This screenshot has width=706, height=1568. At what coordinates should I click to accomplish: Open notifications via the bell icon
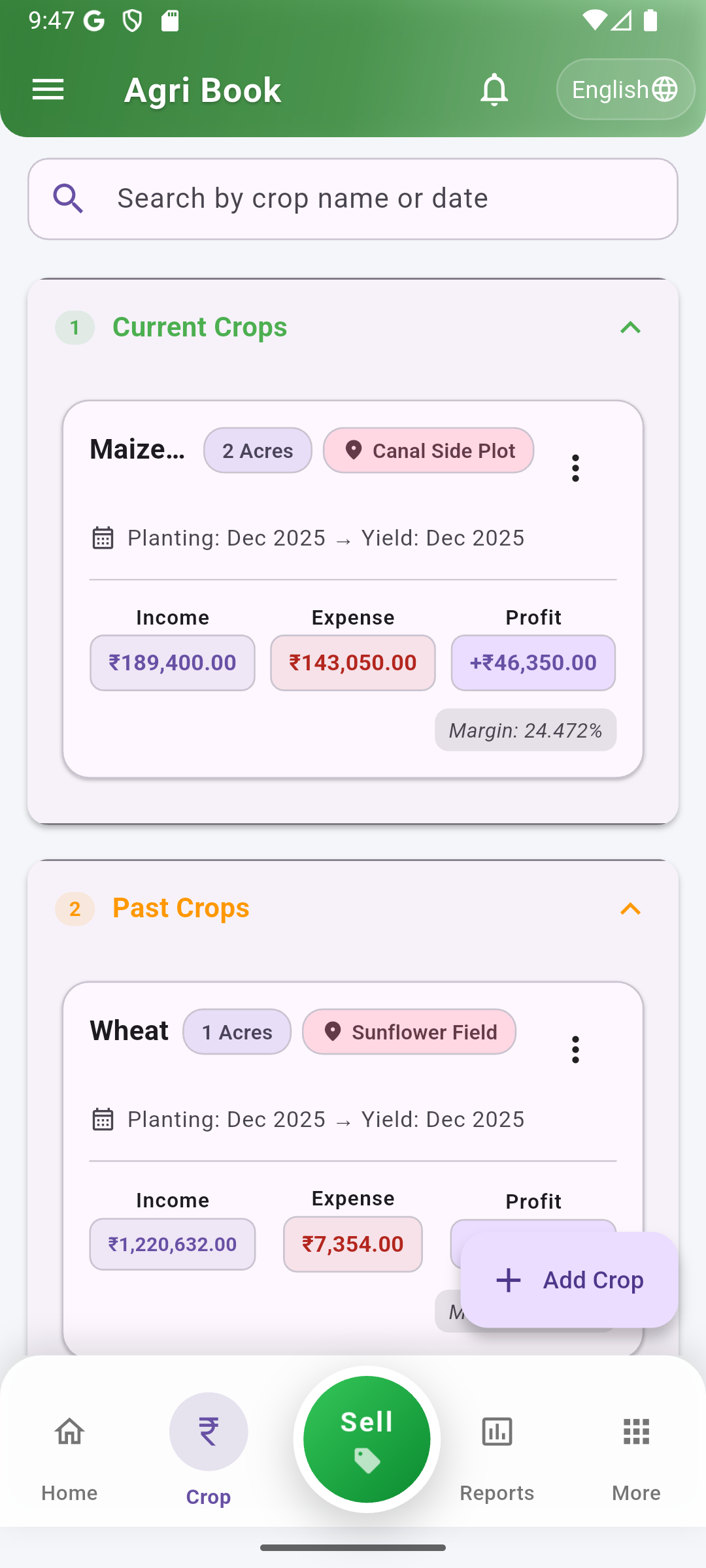[494, 90]
